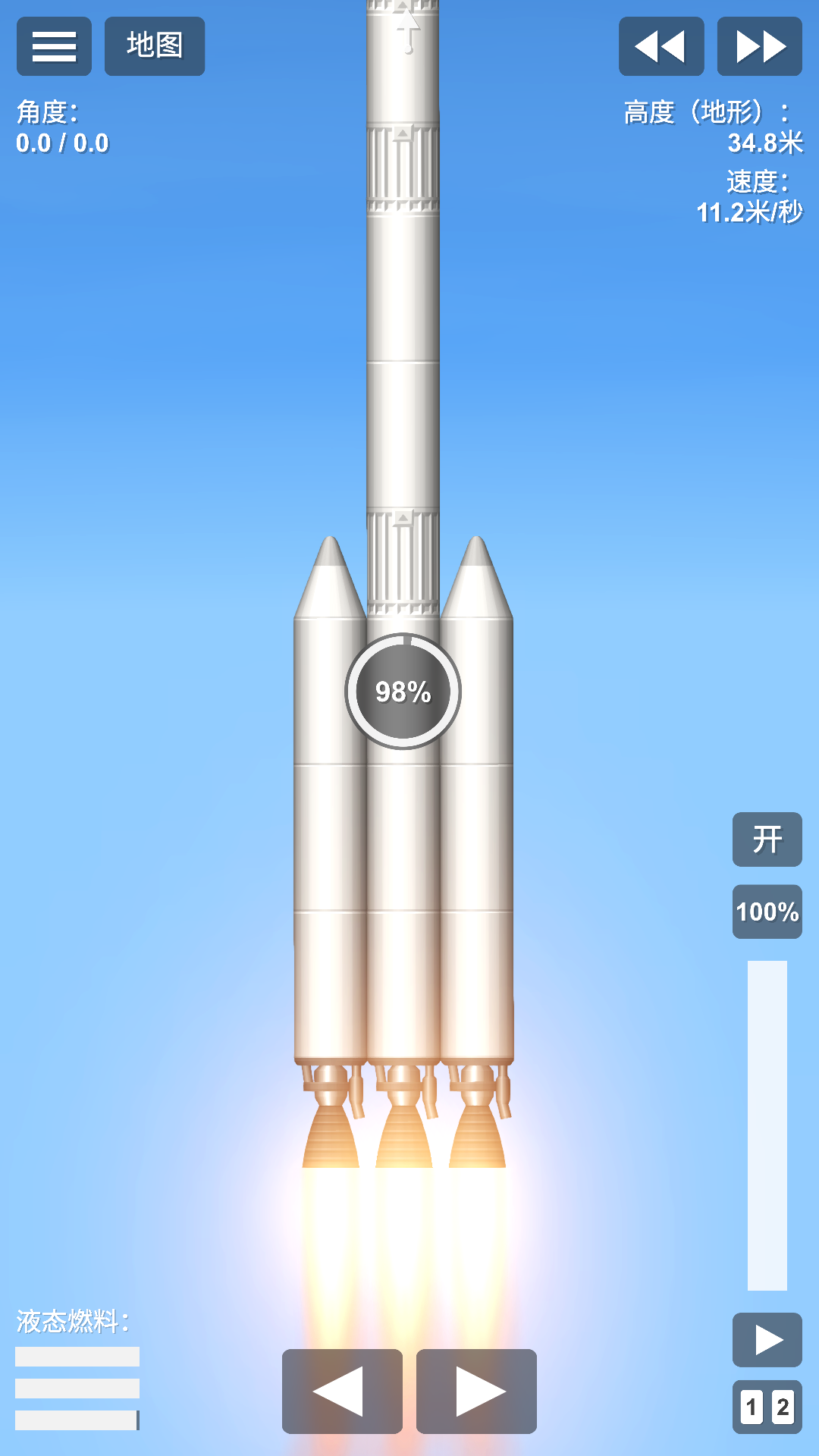Slow down time warp with rewind button
The image size is (819, 1456).
tap(661, 46)
